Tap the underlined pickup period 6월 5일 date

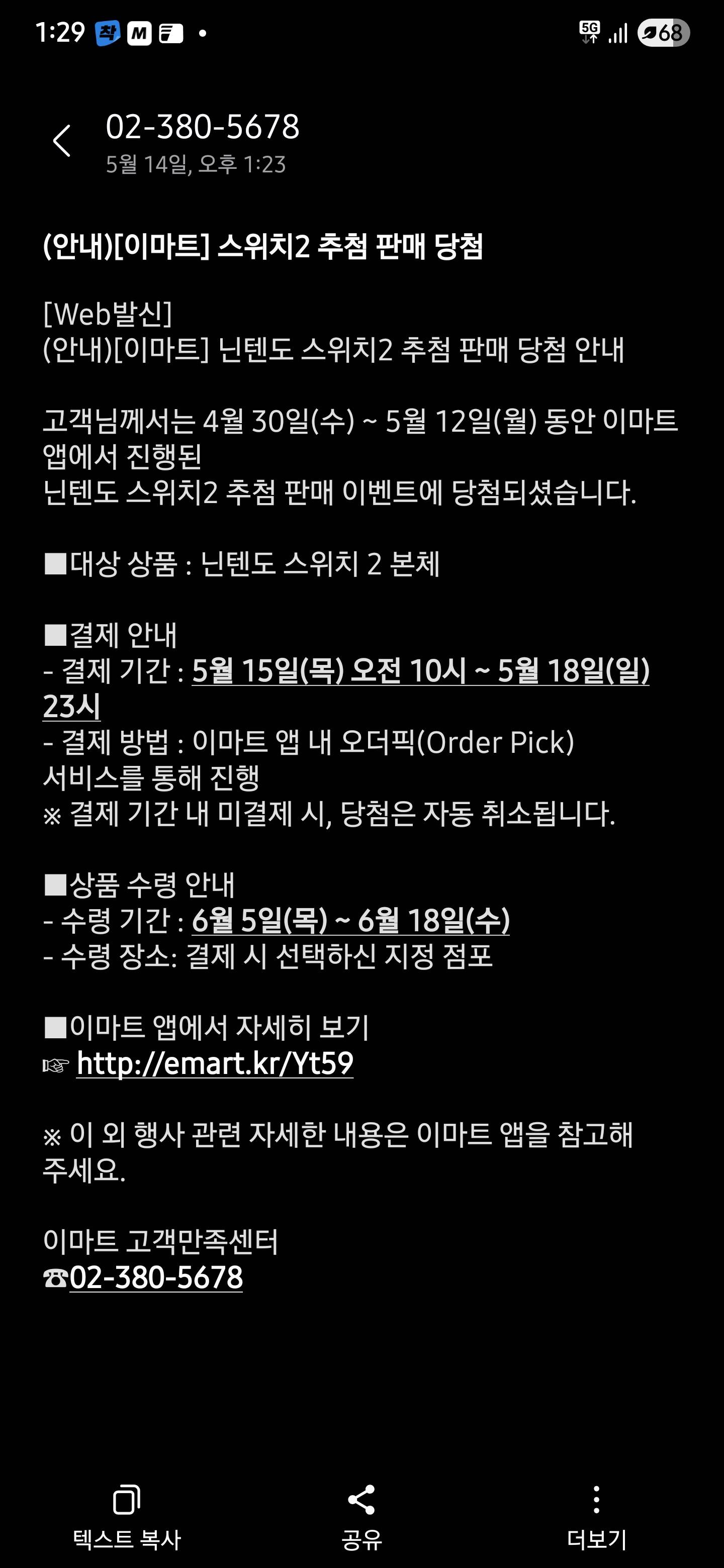coord(351,920)
